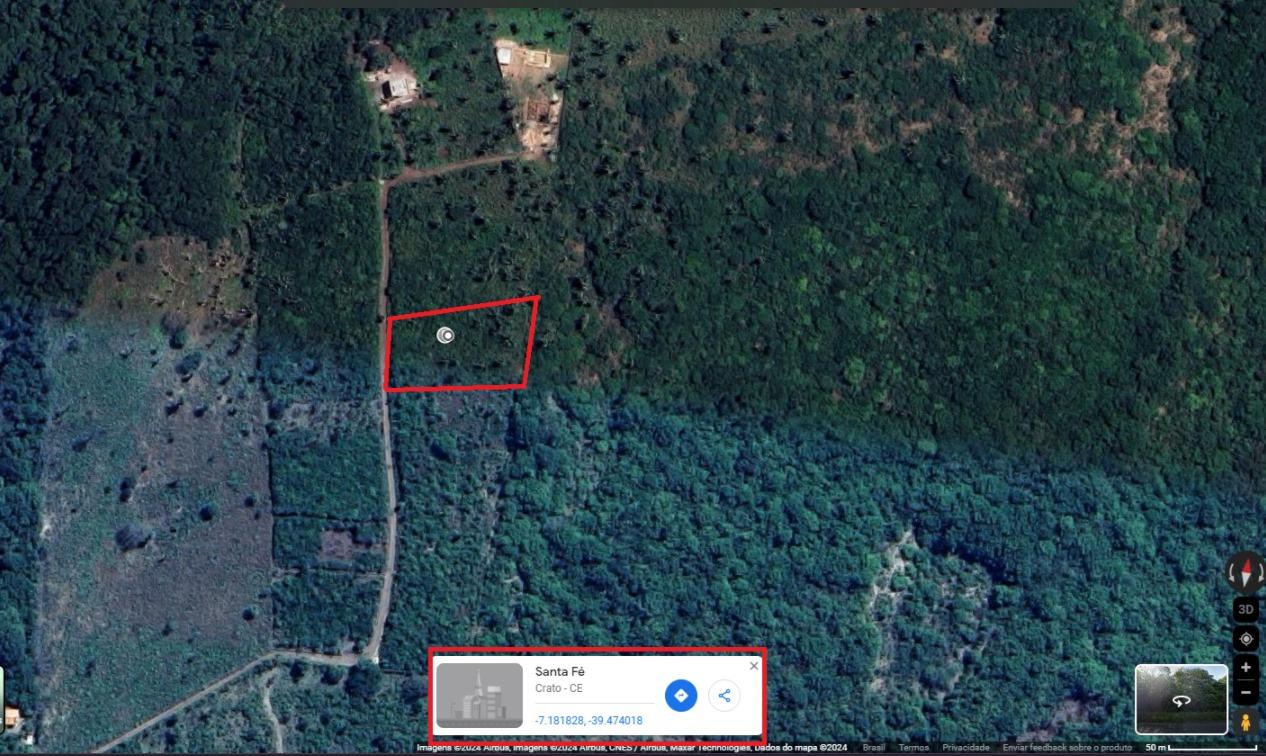
Task: Tap the dropped location pin marker
Action: tap(446, 335)
